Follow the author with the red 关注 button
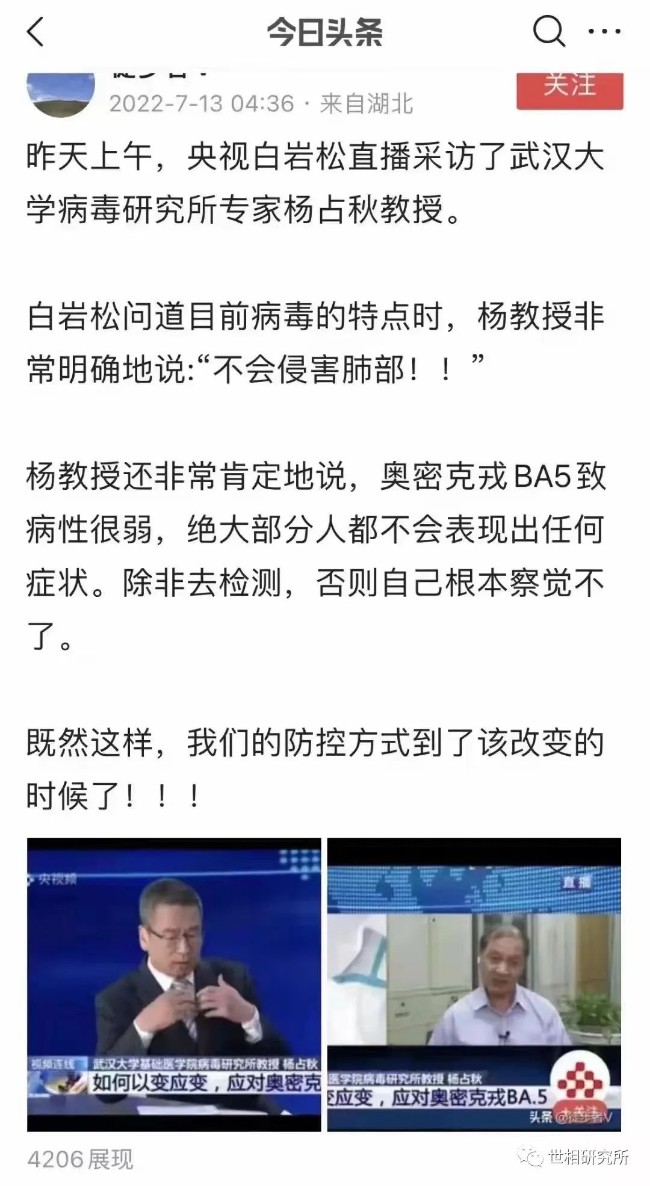The width and height of the screenshot is (650, 1186). point(569,88)
